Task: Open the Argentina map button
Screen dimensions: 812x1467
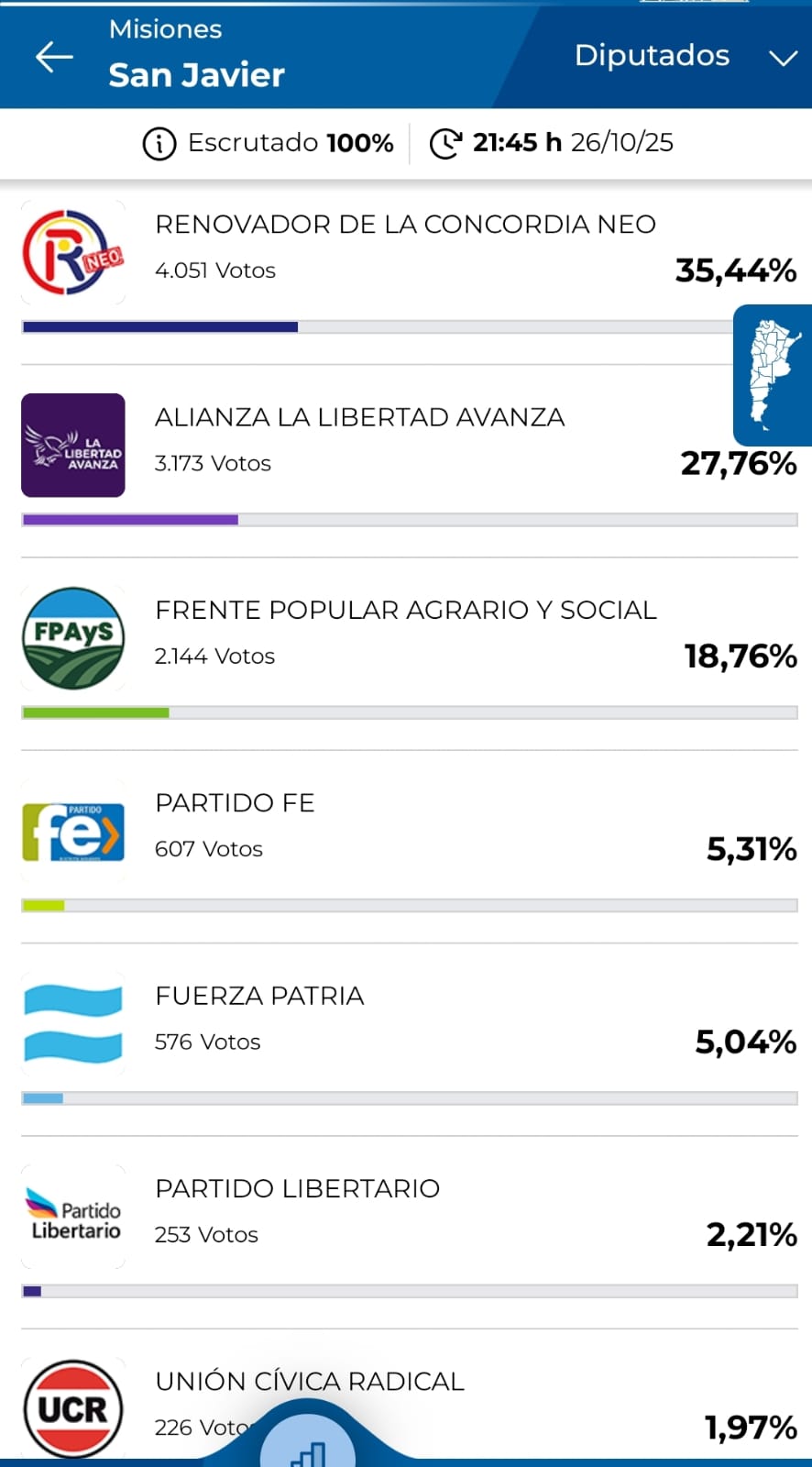Action: pyautogui.click(x=773, y=375)
